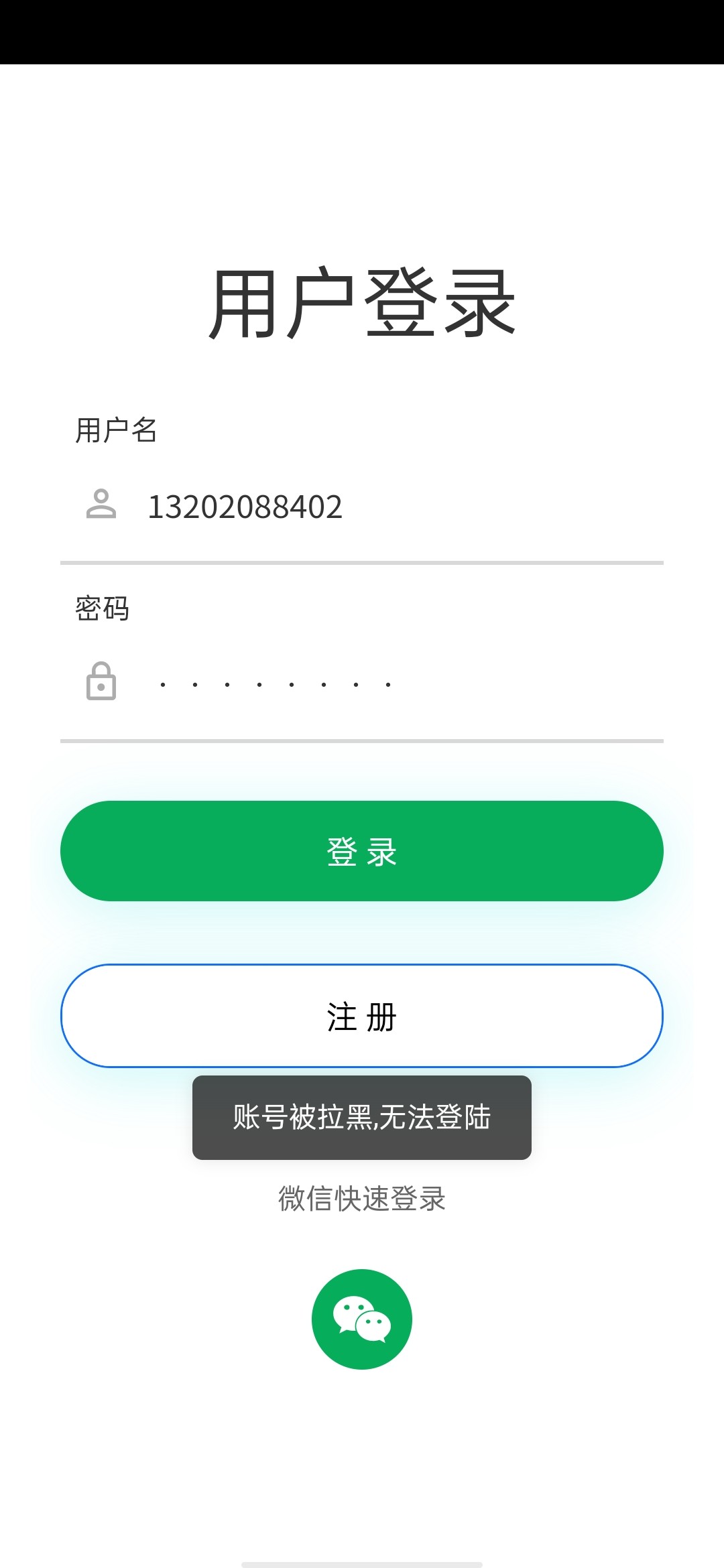Image resolution: width=724 pixels, height=1568 pixels.
Task: Tap the 注册 button
Action: click(362, 1016)
